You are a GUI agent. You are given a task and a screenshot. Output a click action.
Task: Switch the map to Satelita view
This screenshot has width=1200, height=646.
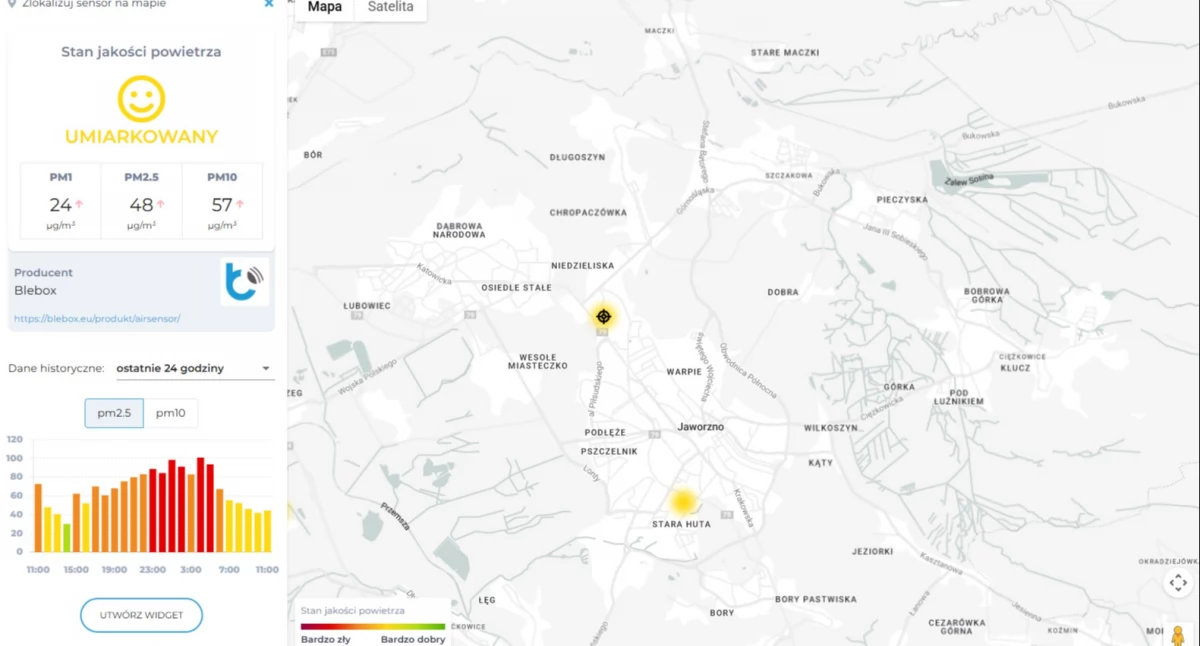point(390,8)
